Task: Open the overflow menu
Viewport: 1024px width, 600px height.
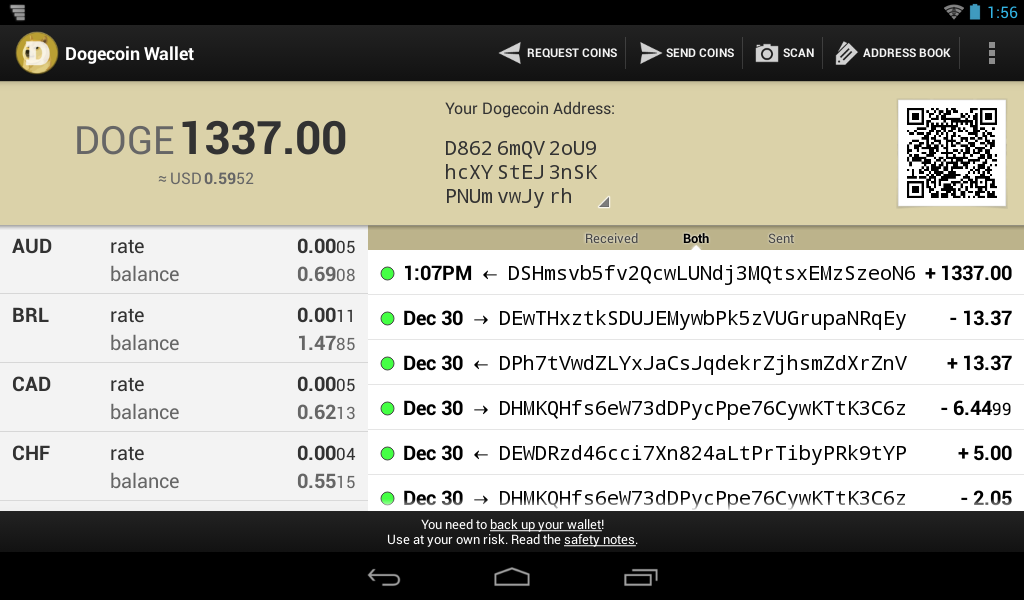Action: [x=991, y=53]
